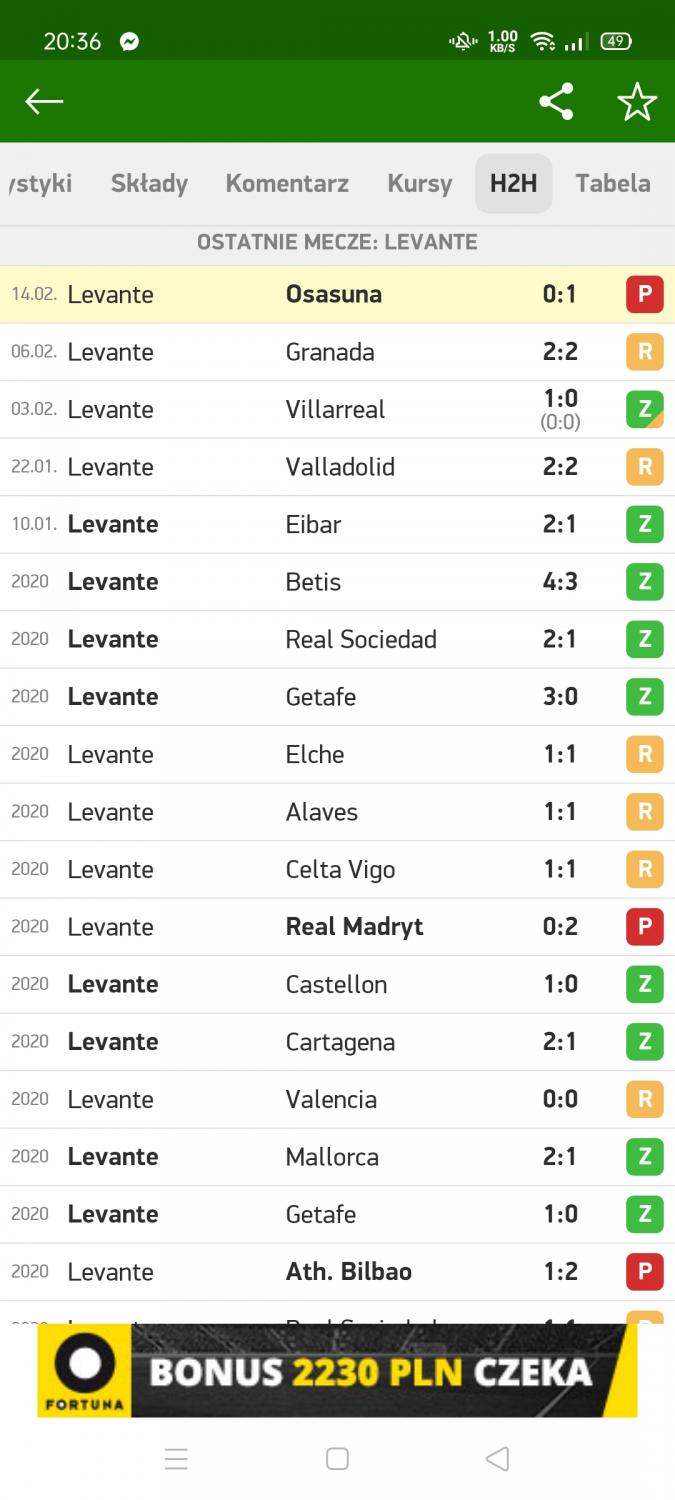
Task: Tap the system home button
Action: (337, 1459)
